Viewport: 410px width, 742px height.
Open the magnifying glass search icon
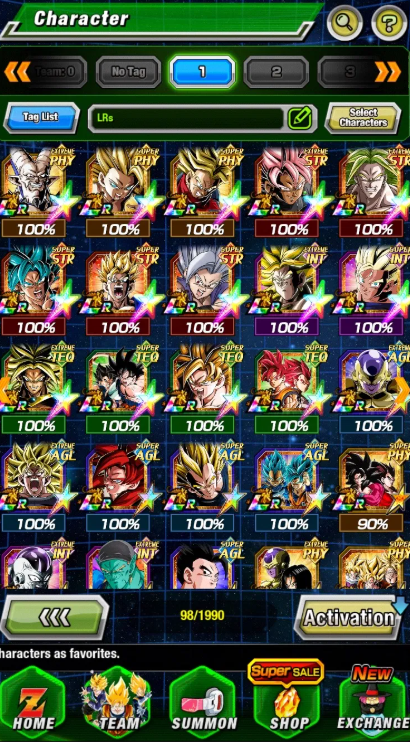pos(345,22)
